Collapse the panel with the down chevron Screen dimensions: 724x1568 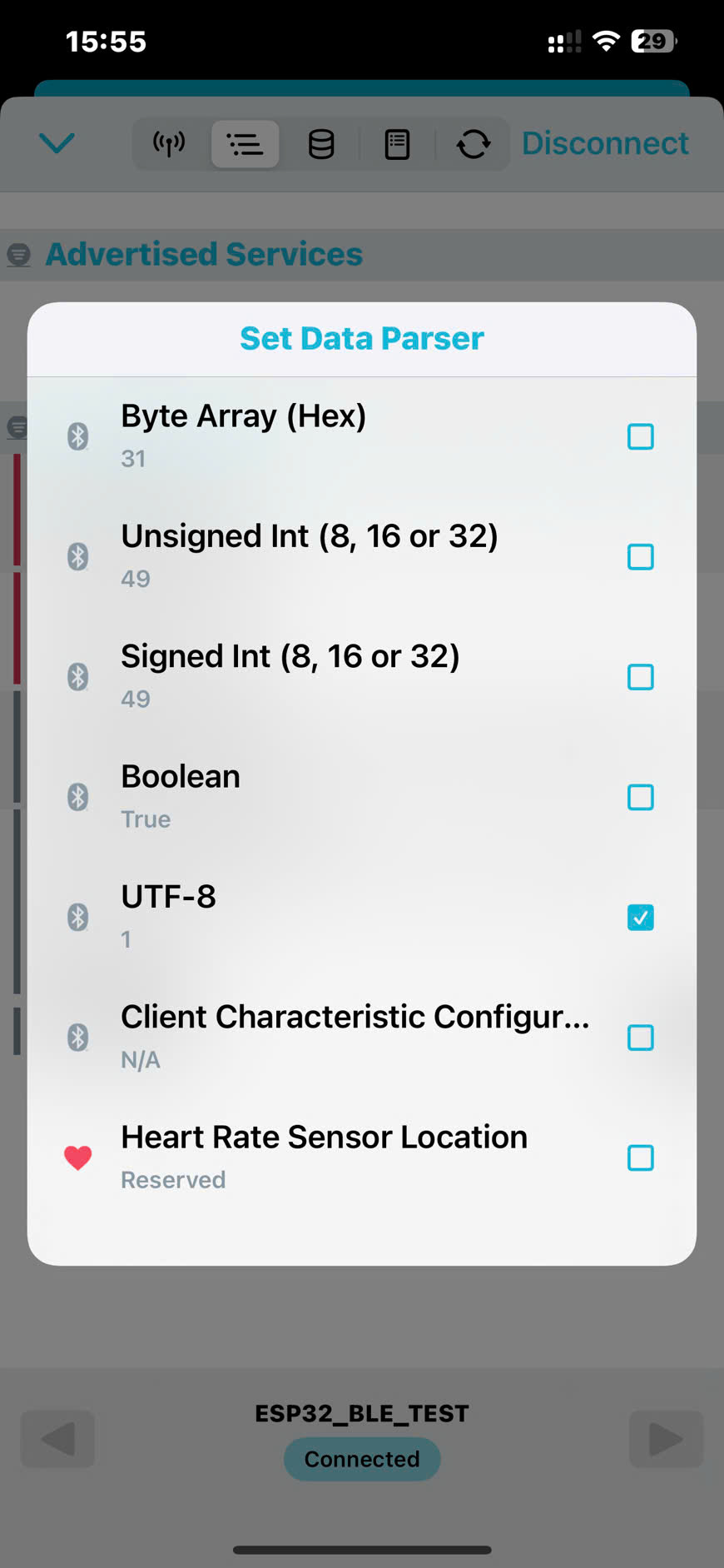pyautogui.click(x=57, y=143)
